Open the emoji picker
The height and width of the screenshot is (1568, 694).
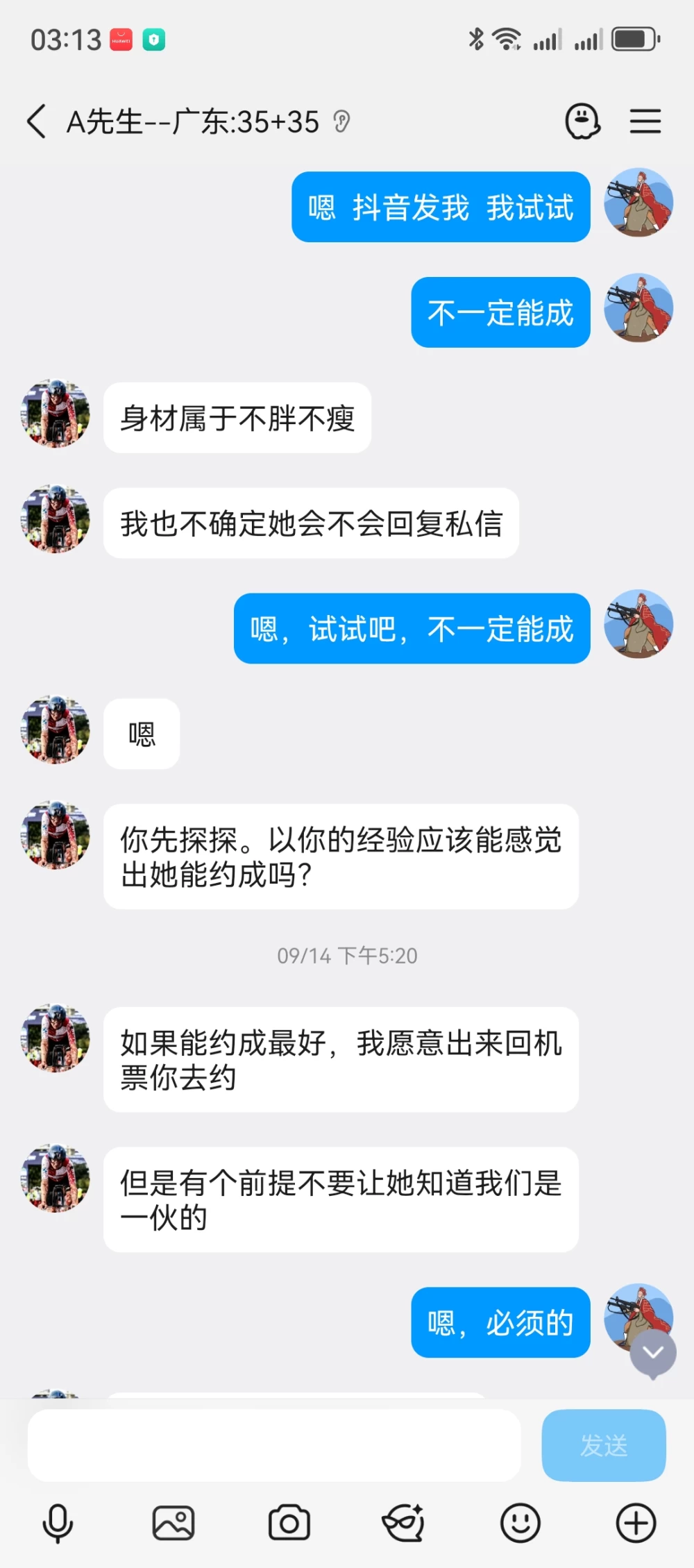[x=520, y=1524]
